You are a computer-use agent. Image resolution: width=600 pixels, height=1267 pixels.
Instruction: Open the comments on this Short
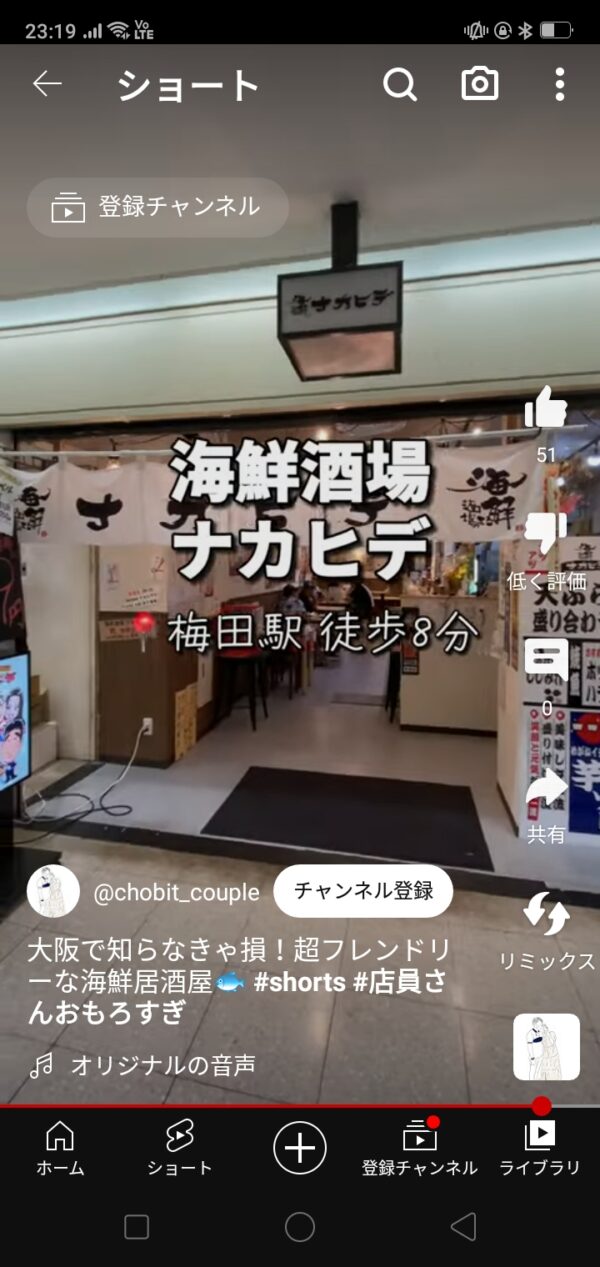click(546, 660)
